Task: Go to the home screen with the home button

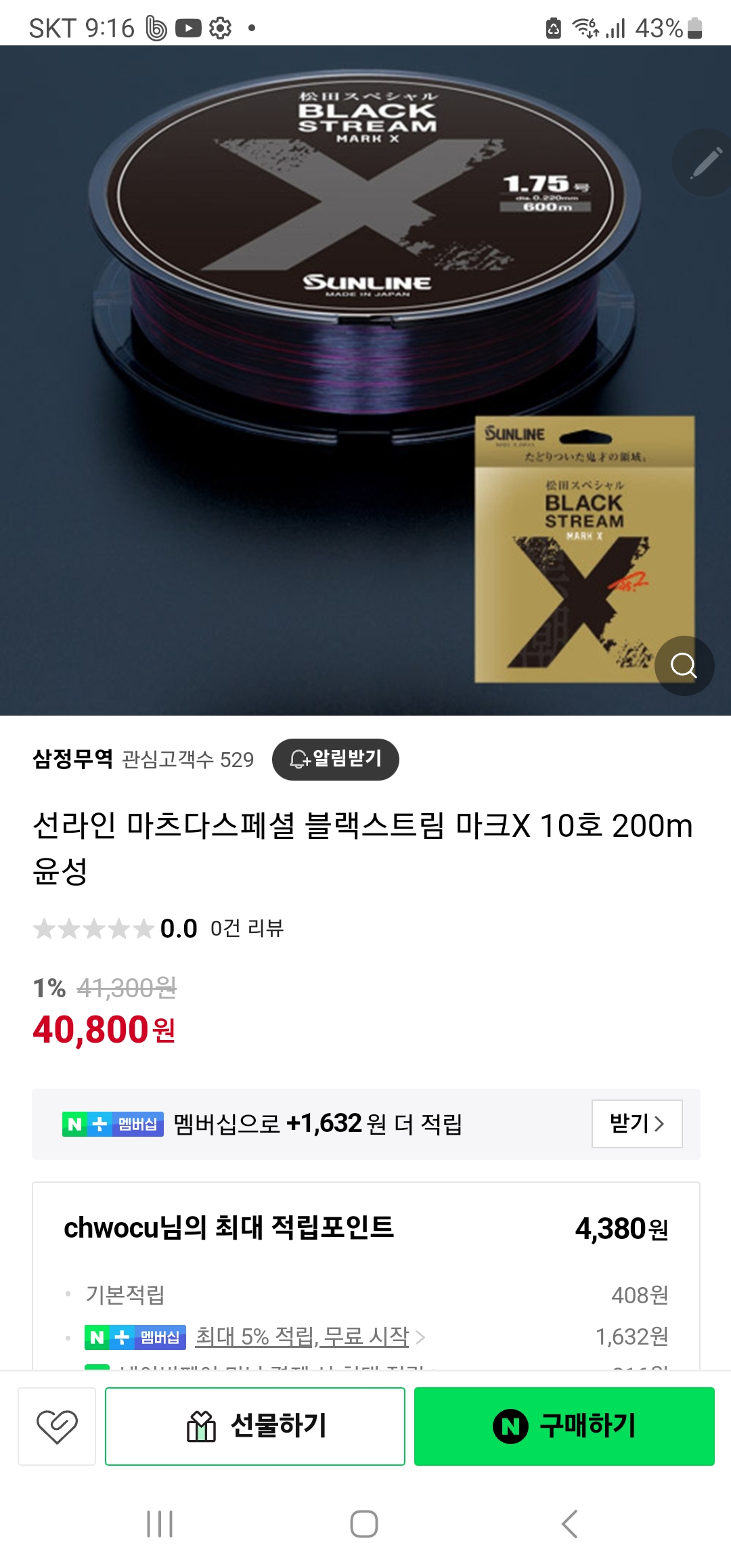Action: pos(363,1523)
